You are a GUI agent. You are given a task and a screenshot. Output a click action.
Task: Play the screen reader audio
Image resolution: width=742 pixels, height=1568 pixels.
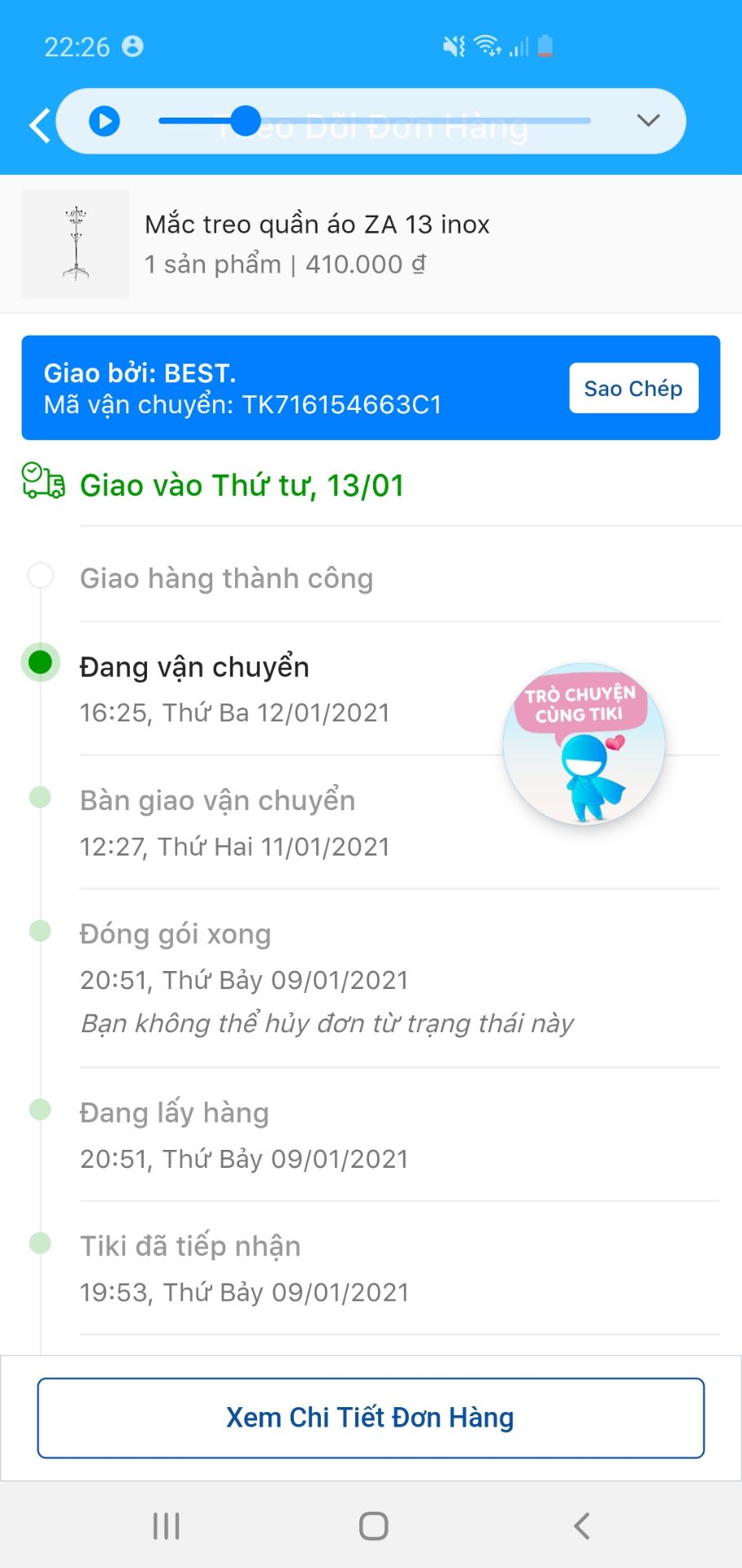(104, 120)
